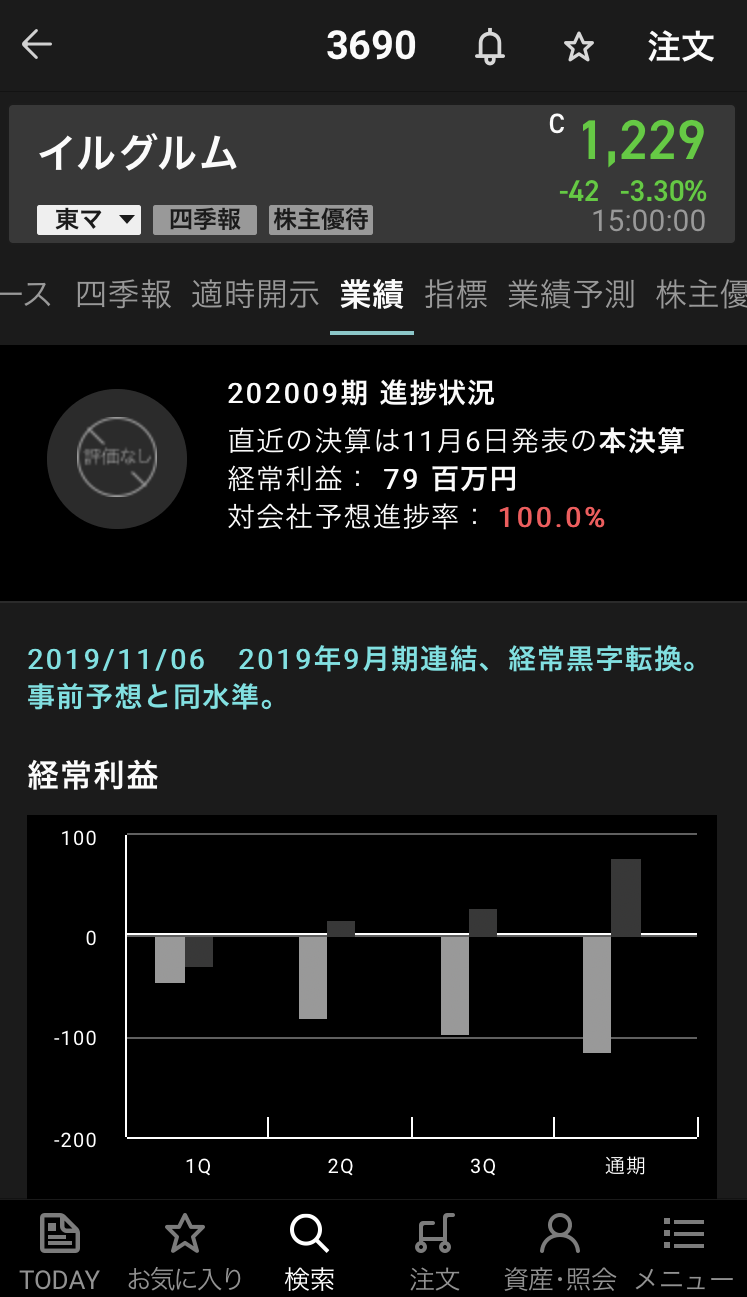Tap the 注文 button in the top bar
Screen dimensions: 747x1297
pyautogui.click(x=680, y=47)
